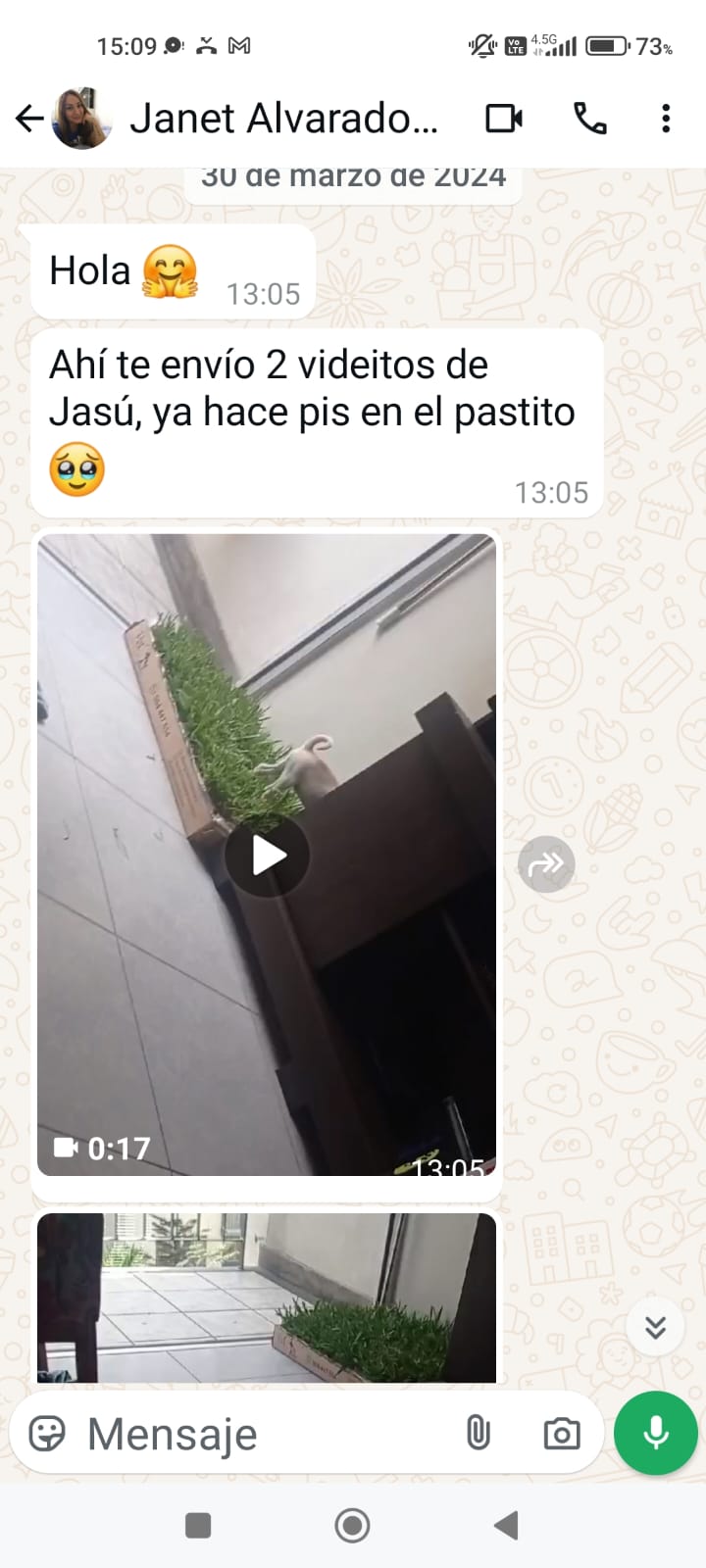Screen dimensions: 706x1568
Task: Play the 0:17 video
Action: pyautogui.click(x=267, y=856)
